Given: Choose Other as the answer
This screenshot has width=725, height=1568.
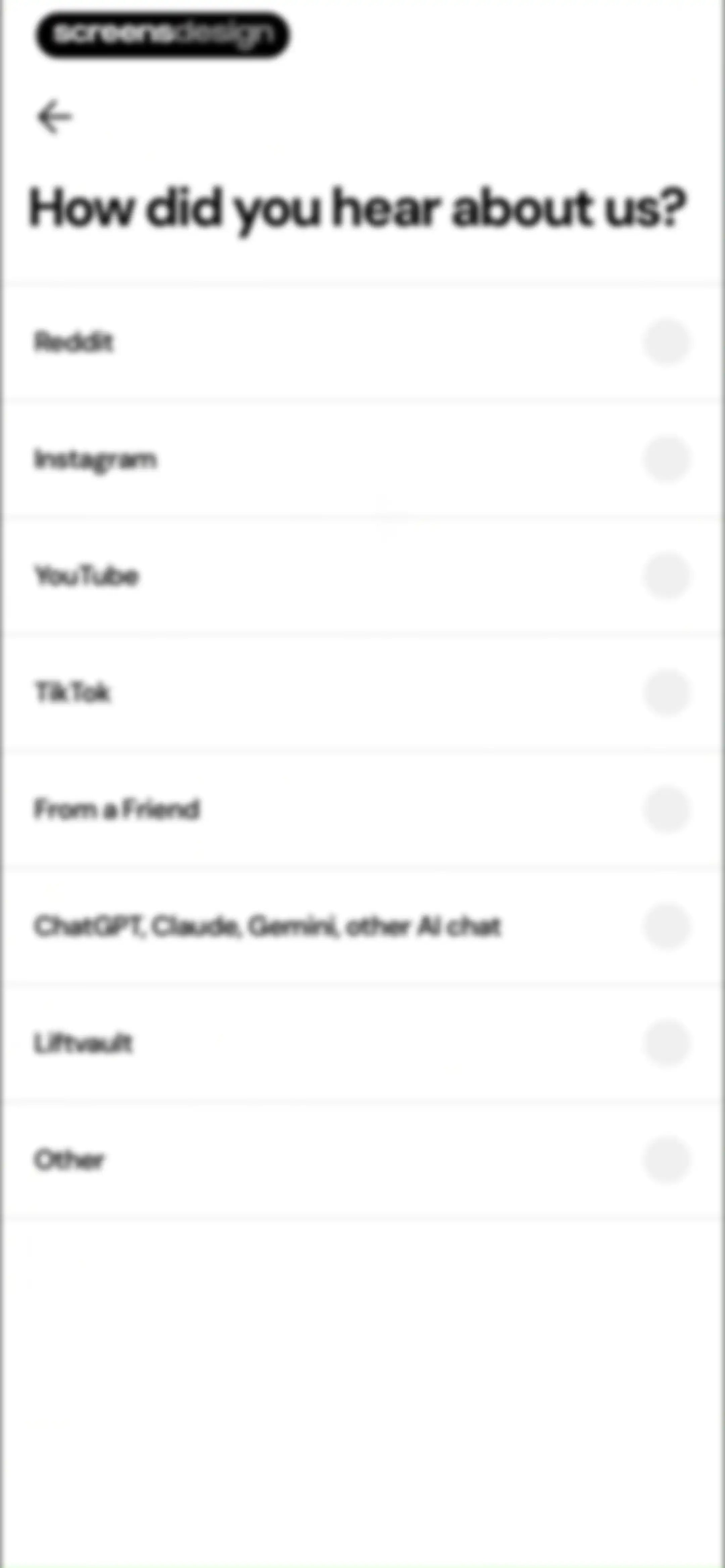Looking at the screenshot, I should click(x=362, y=1160).
